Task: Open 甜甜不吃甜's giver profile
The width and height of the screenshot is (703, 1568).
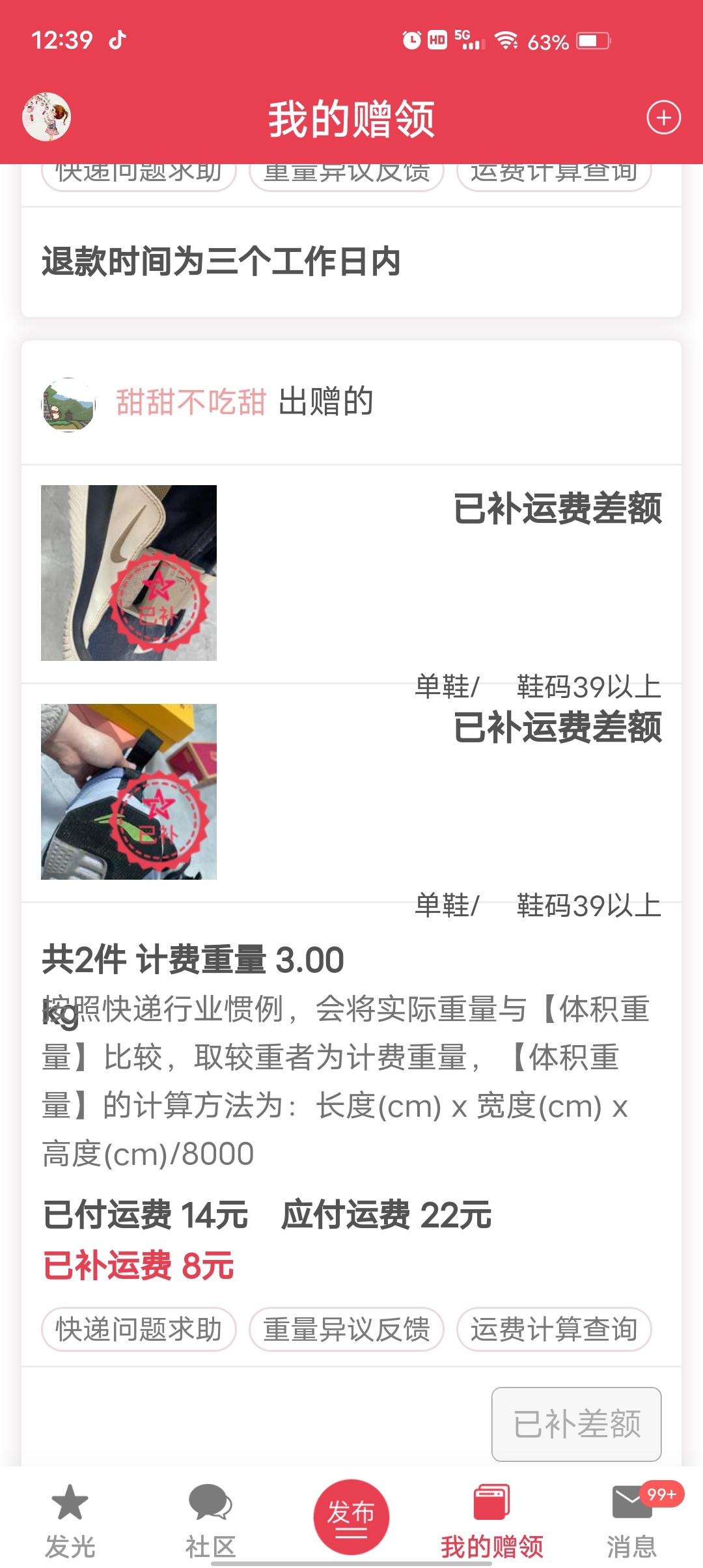Action: (x=191, y=401)
